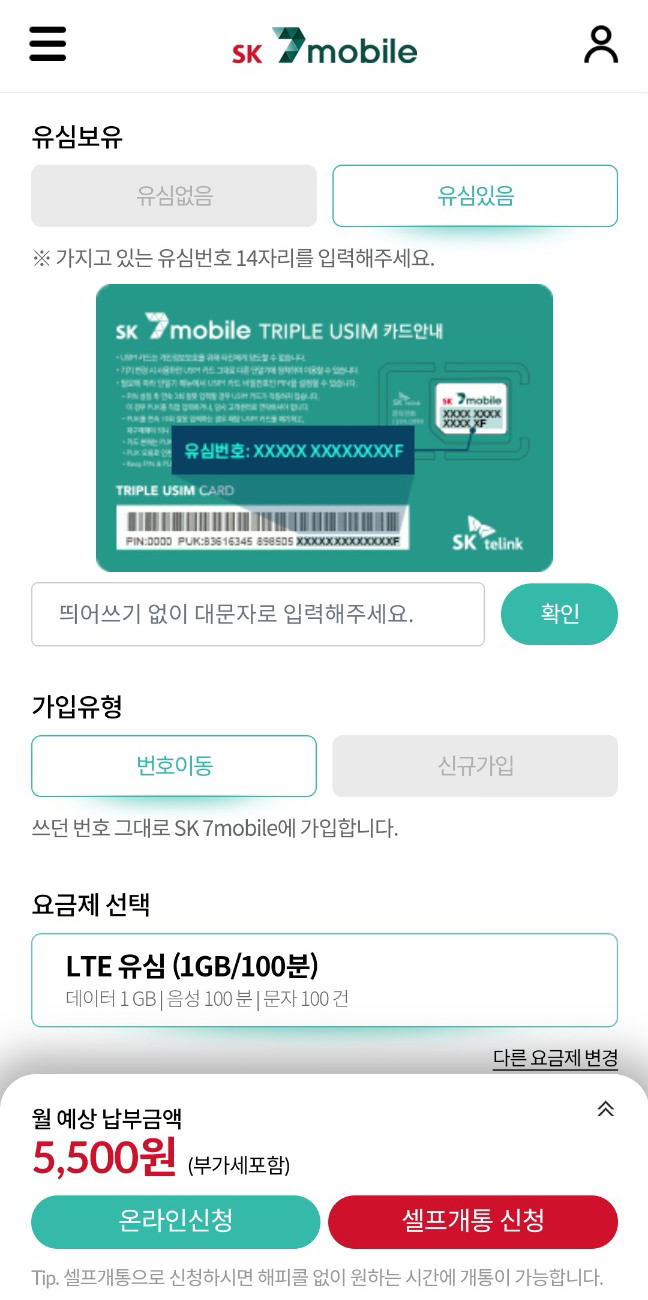Image resolution: width=648 pixels, height=1300 pixels.
Task: Choose 번호이동 as signup type
Action: click(174, 766)
